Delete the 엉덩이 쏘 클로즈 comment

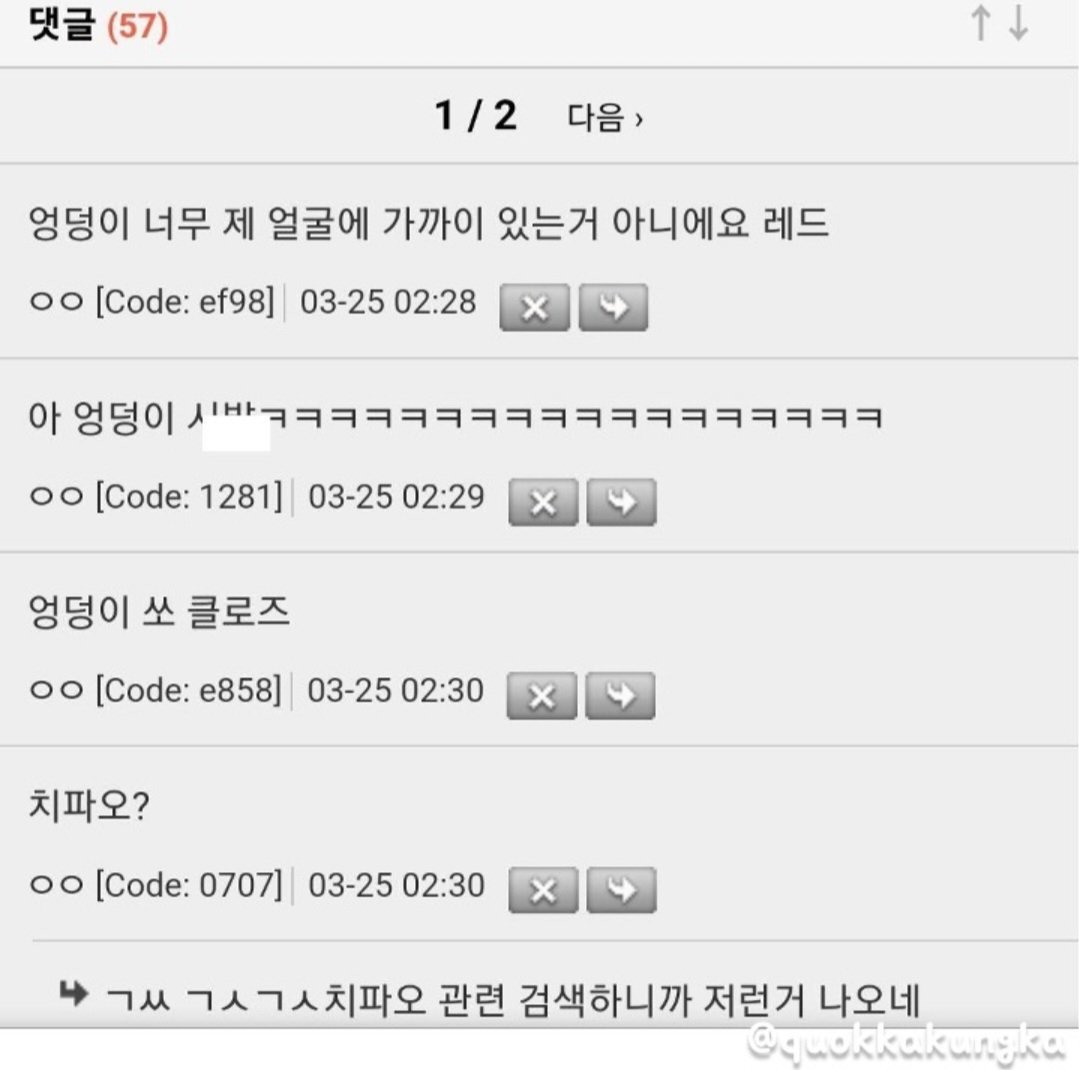[x=541, y=696]
